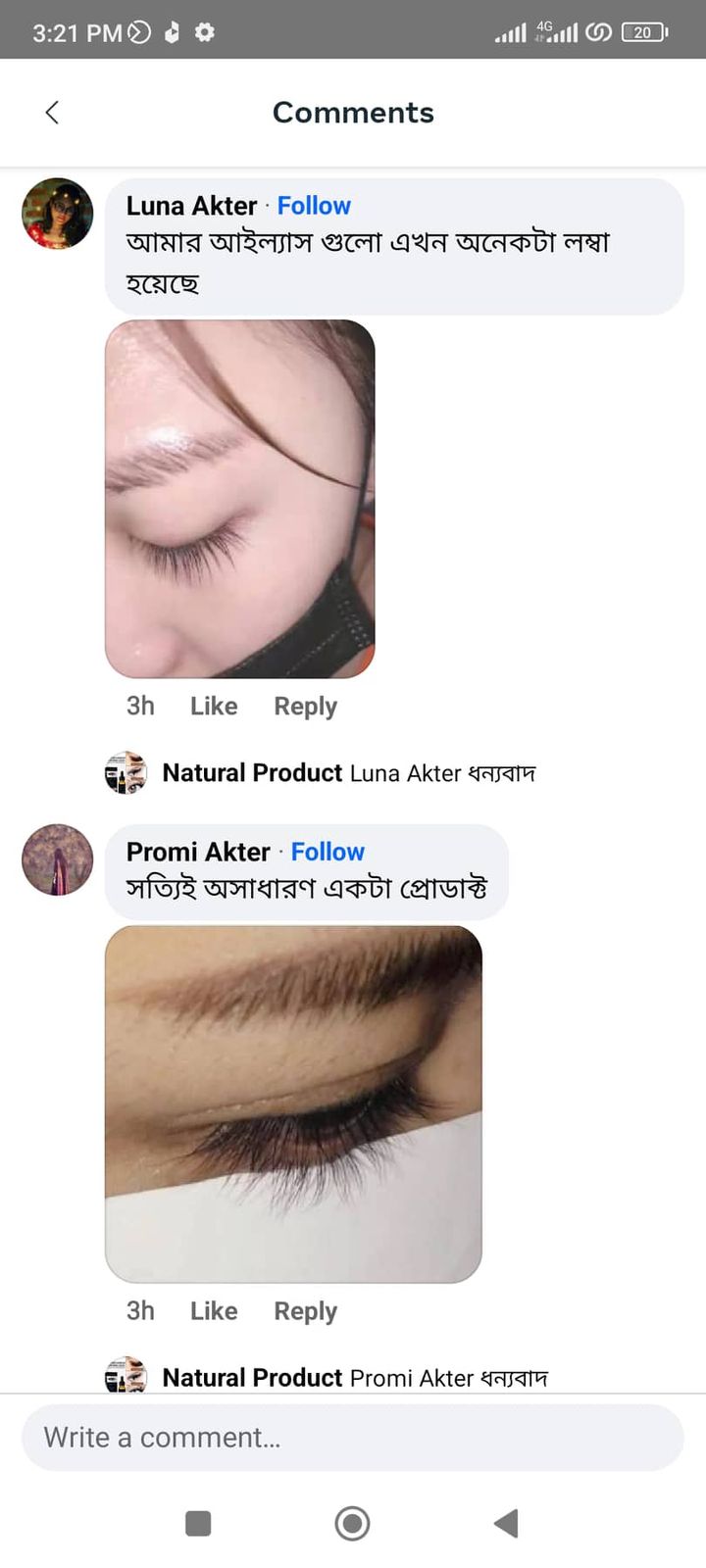This screenshot has width=706, height=1568.
Task: Reply to Luna Akter's comment
Action: [x=305, y=706]
